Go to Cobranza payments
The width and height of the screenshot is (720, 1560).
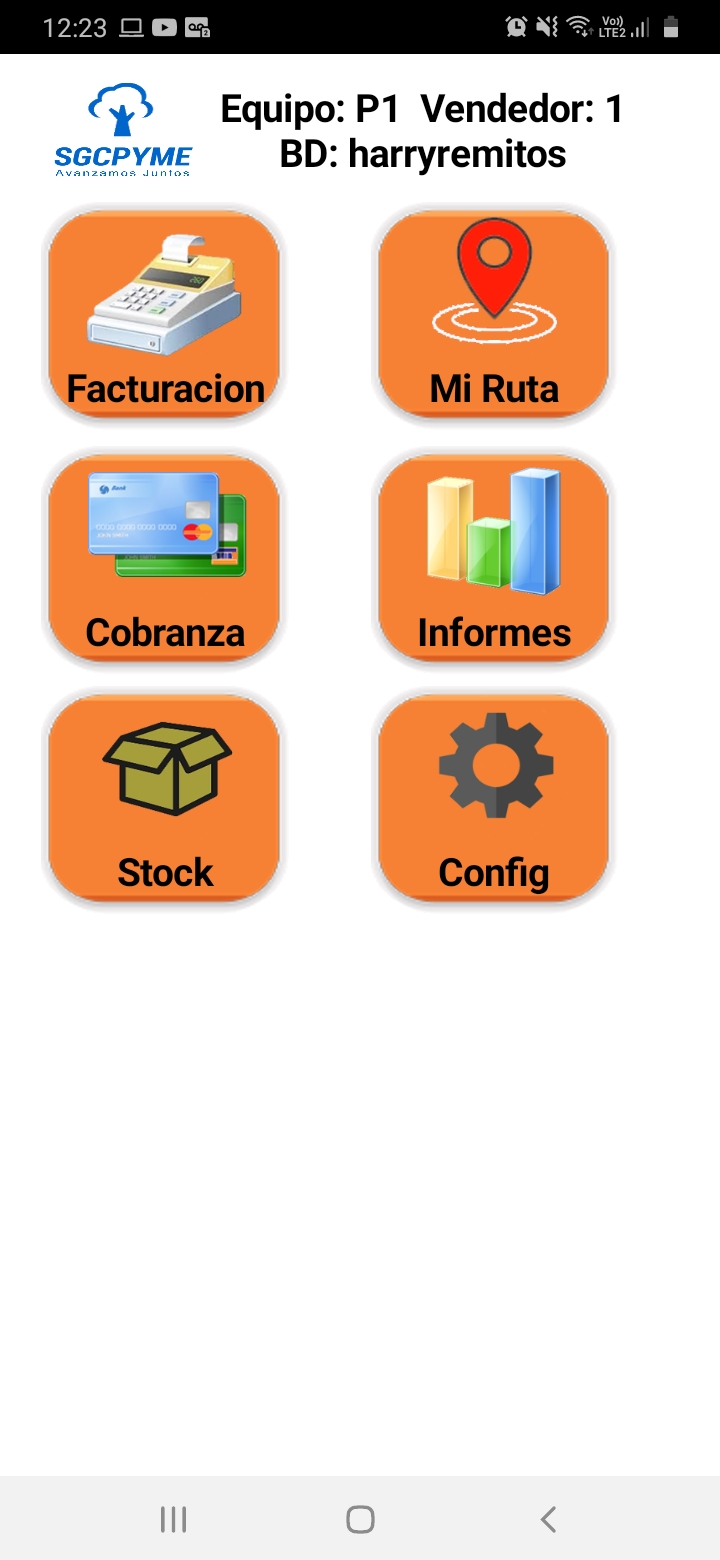(x=165, y=558)
